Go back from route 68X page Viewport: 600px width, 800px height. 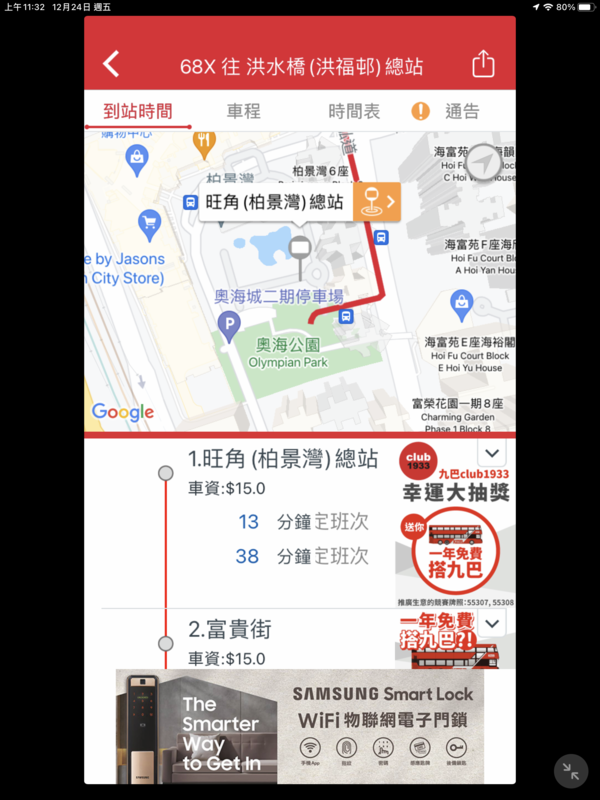click(x=111, y=66)
